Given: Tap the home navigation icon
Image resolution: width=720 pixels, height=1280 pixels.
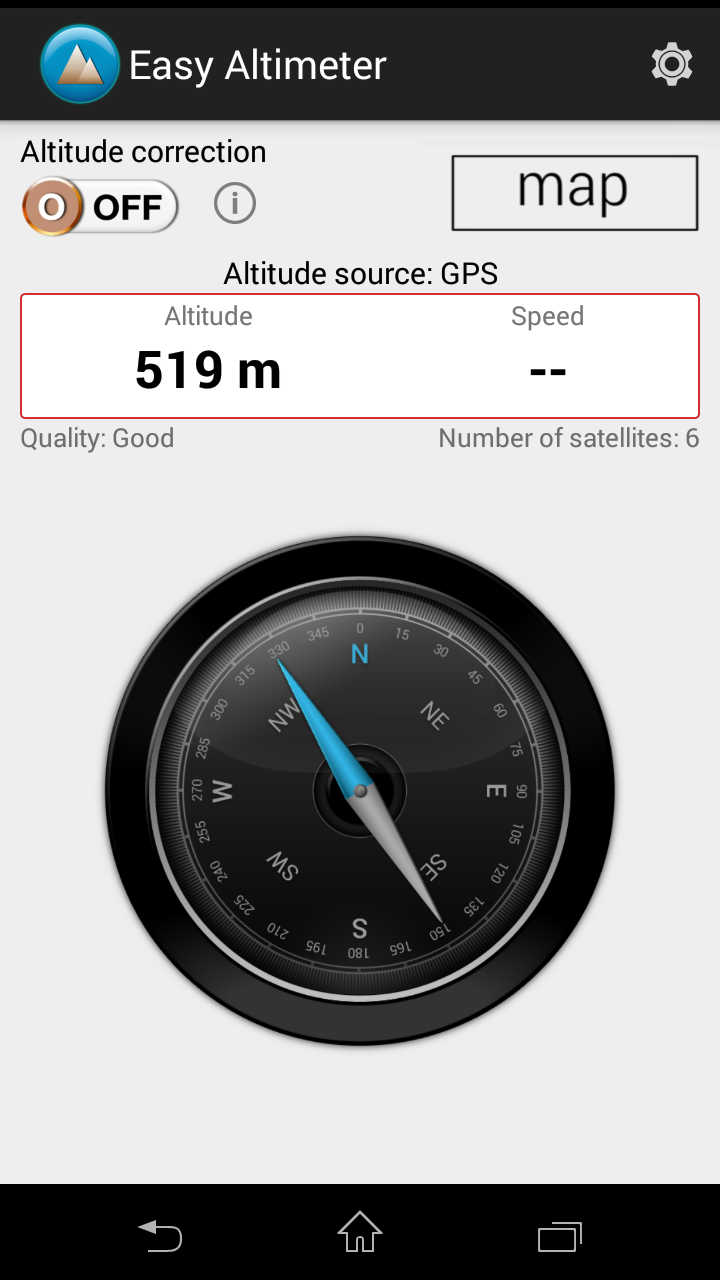Looking at the screenshot, I should click(x=359, y=1235).
